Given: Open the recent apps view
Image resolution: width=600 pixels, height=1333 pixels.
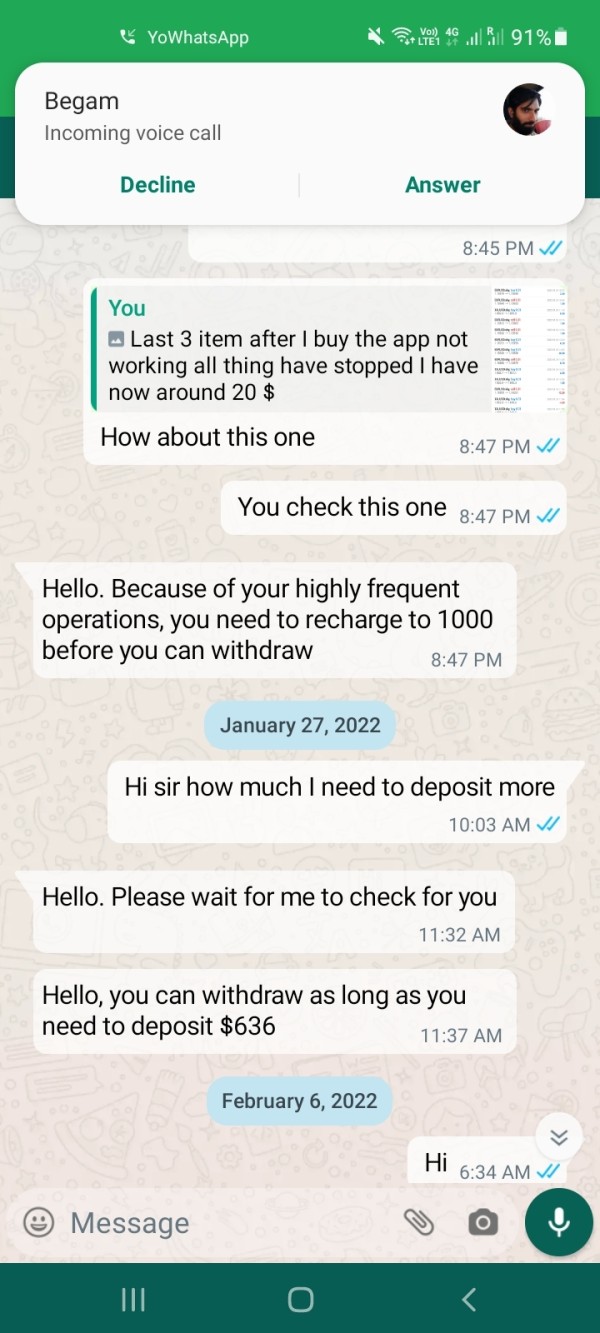Looking at the screenshot, I should click(x=133, y=1299).
